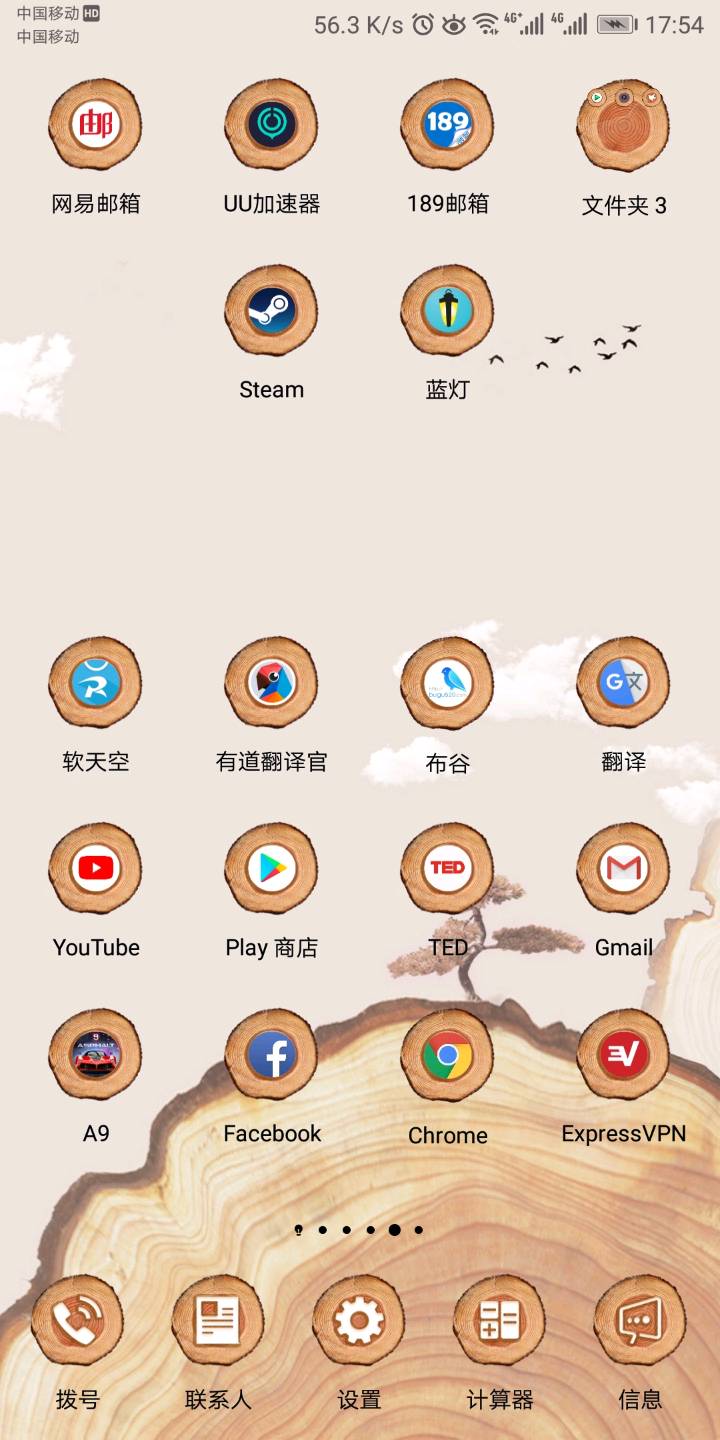Open Gmail app
This screenshot has height=1440, width=720.
[623, 869]
